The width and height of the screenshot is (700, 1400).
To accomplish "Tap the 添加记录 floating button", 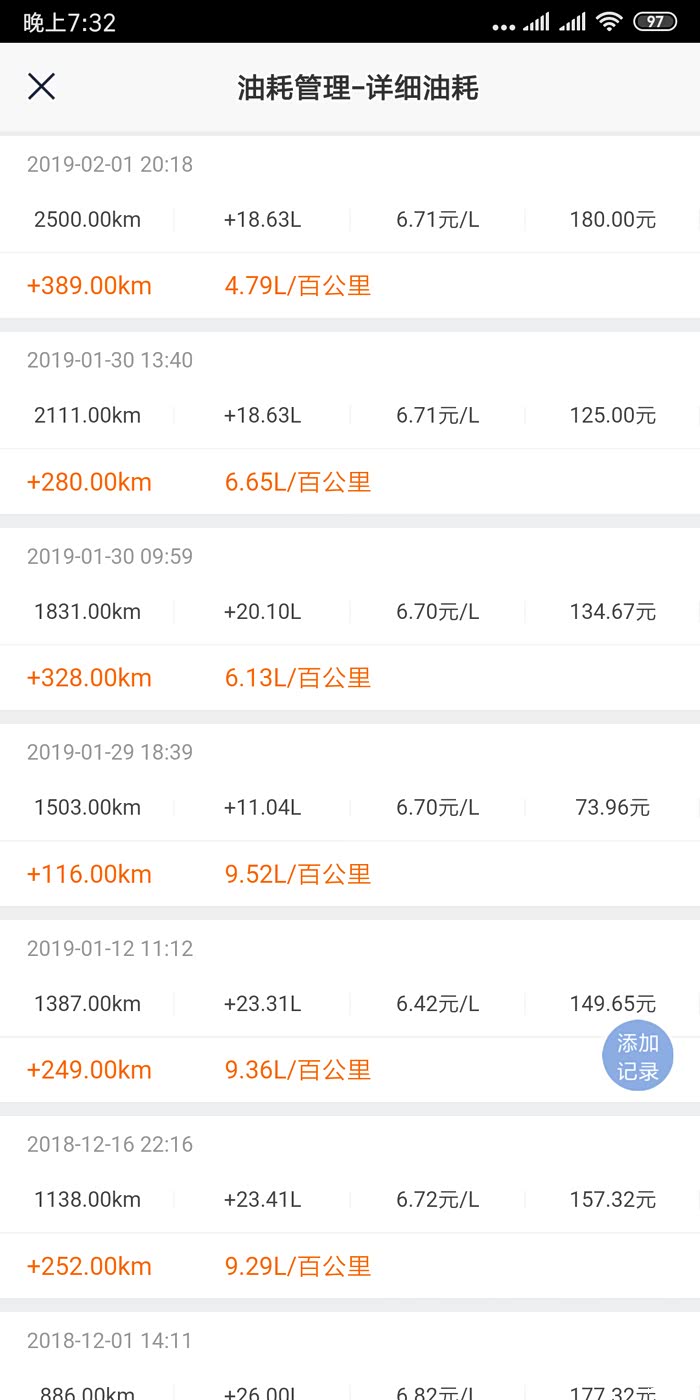I will click(637, 1057).
